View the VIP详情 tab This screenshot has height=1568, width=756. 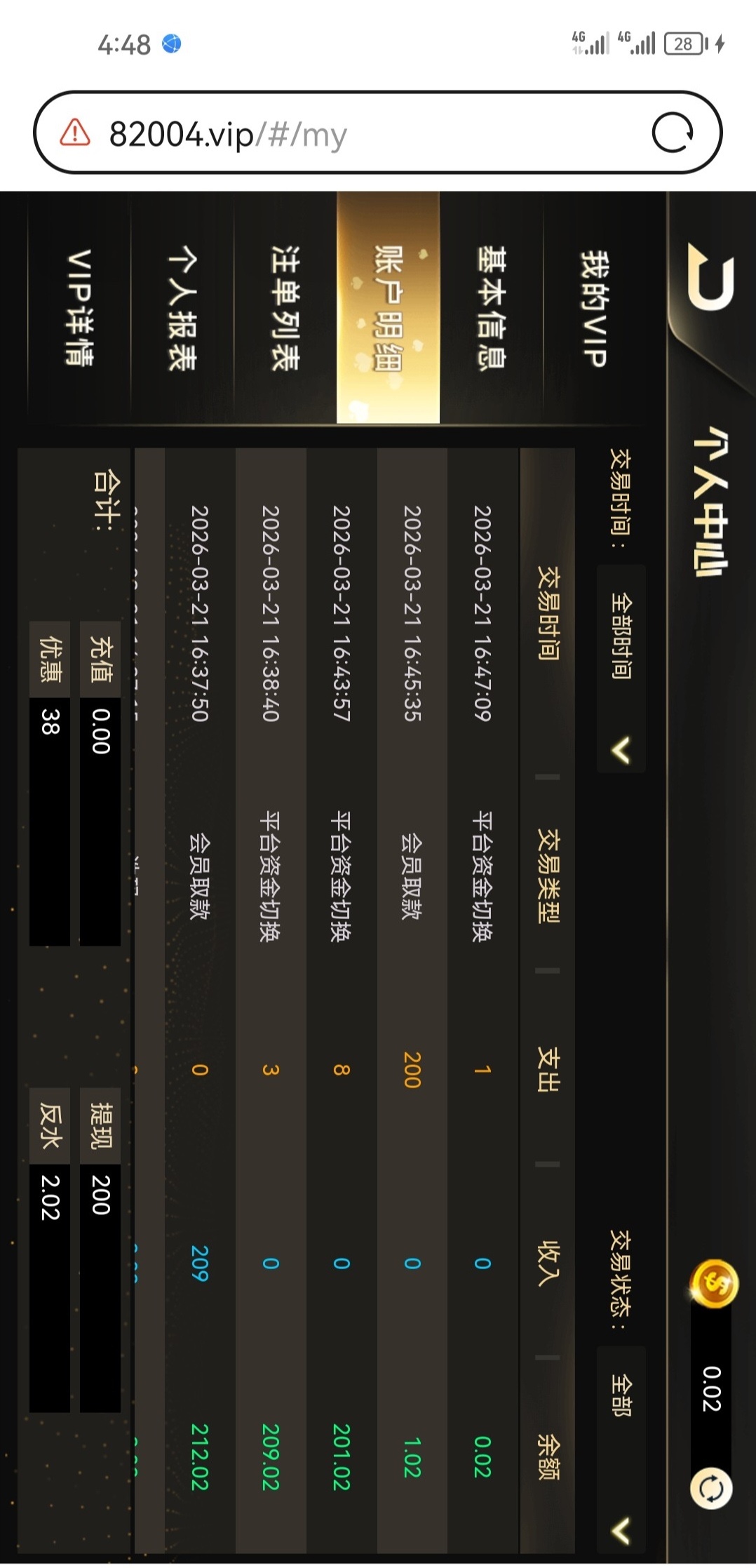(79, 307)
